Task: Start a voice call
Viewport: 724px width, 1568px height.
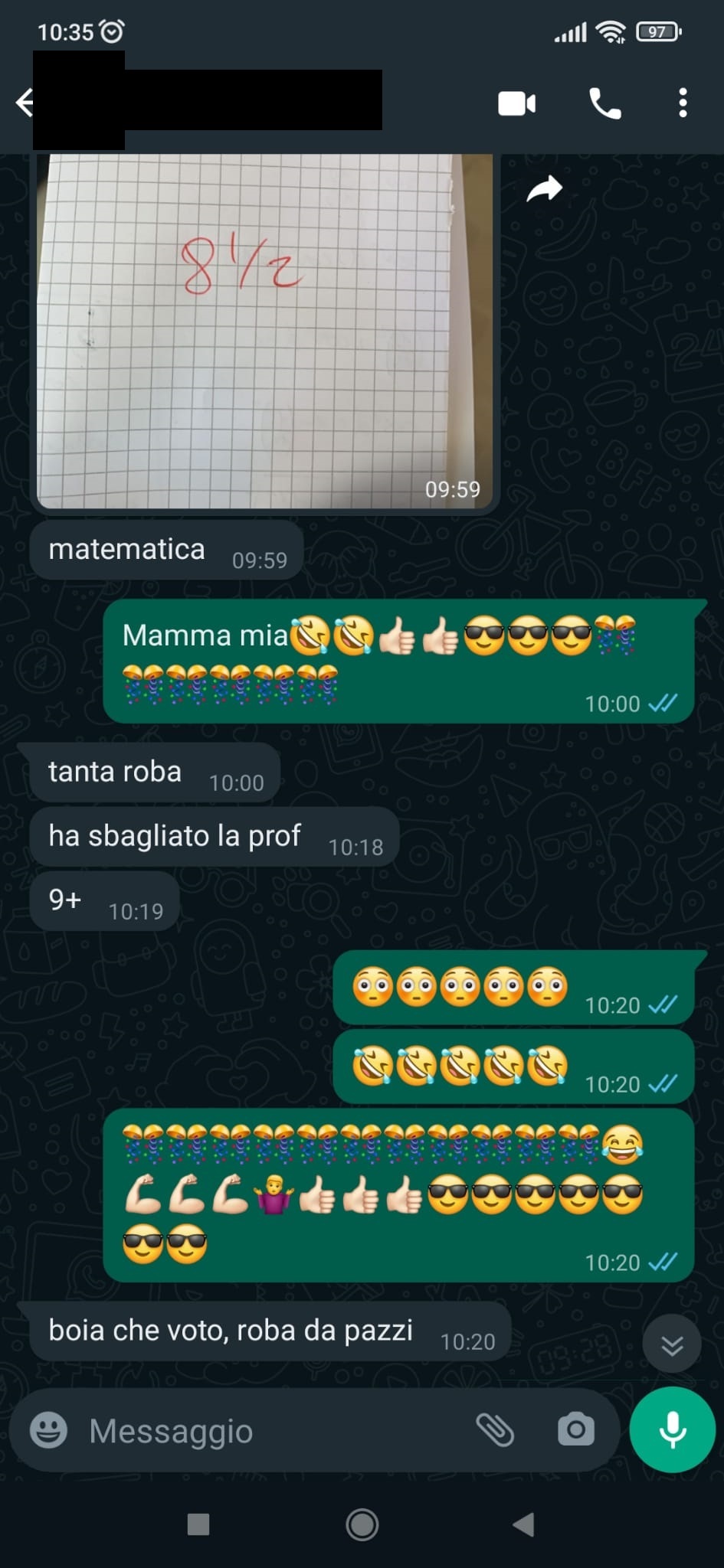Action: (604, 103)
